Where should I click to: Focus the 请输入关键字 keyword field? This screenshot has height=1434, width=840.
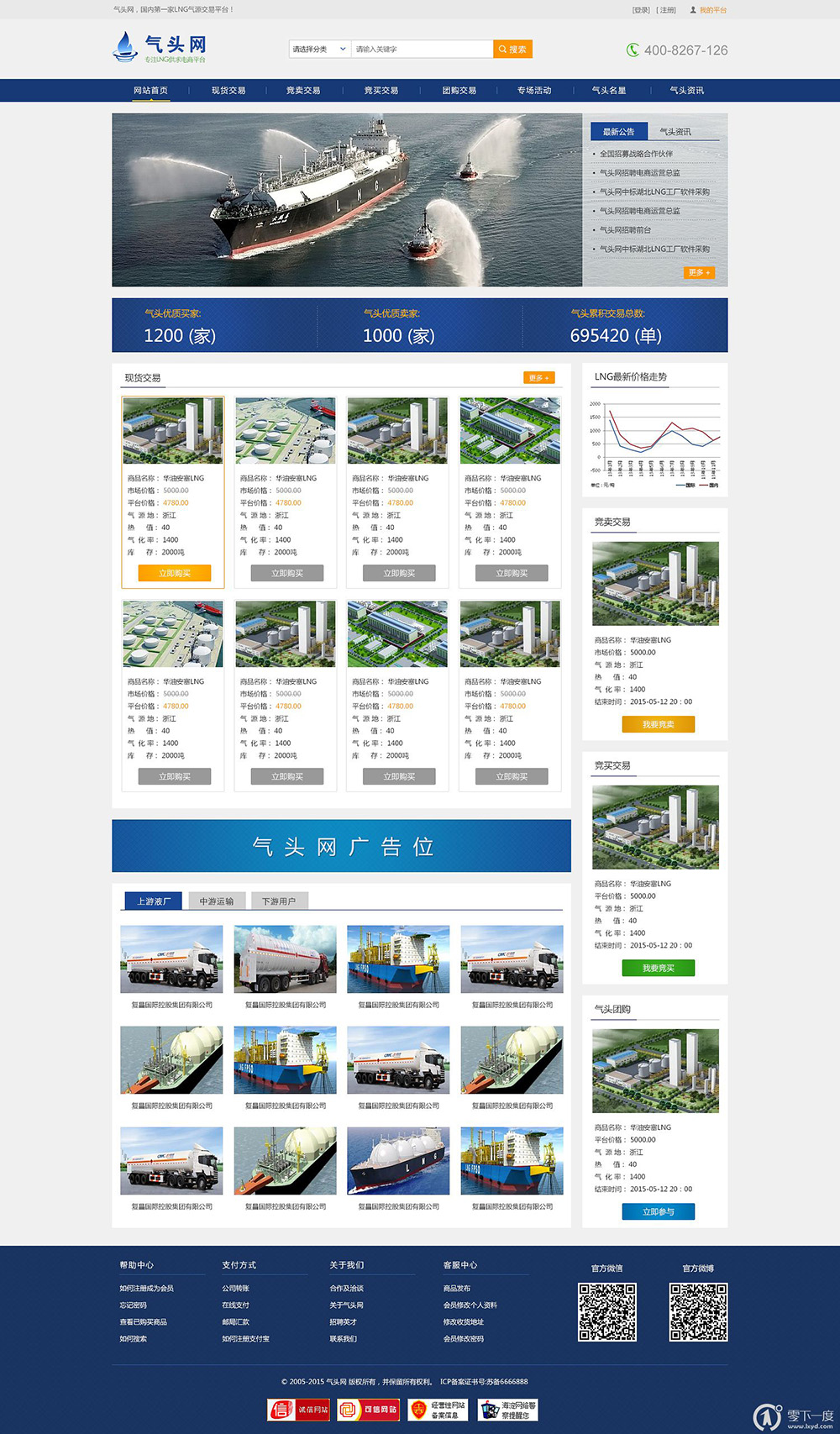422,50
